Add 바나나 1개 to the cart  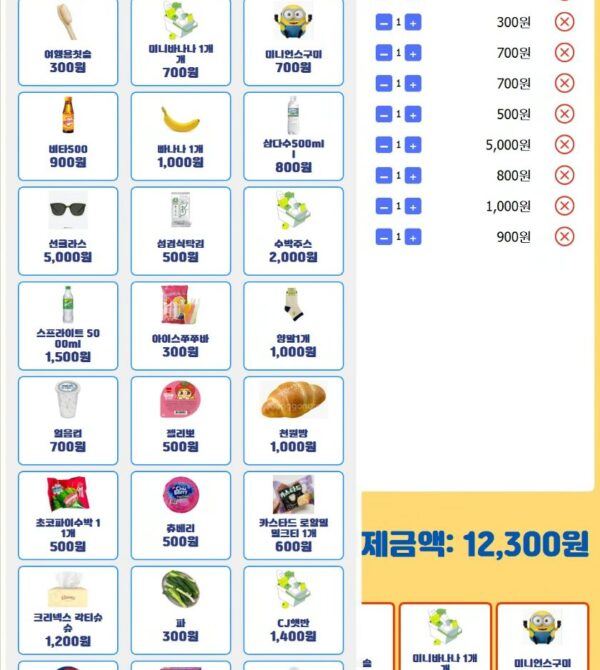click(x=180, y=135)
